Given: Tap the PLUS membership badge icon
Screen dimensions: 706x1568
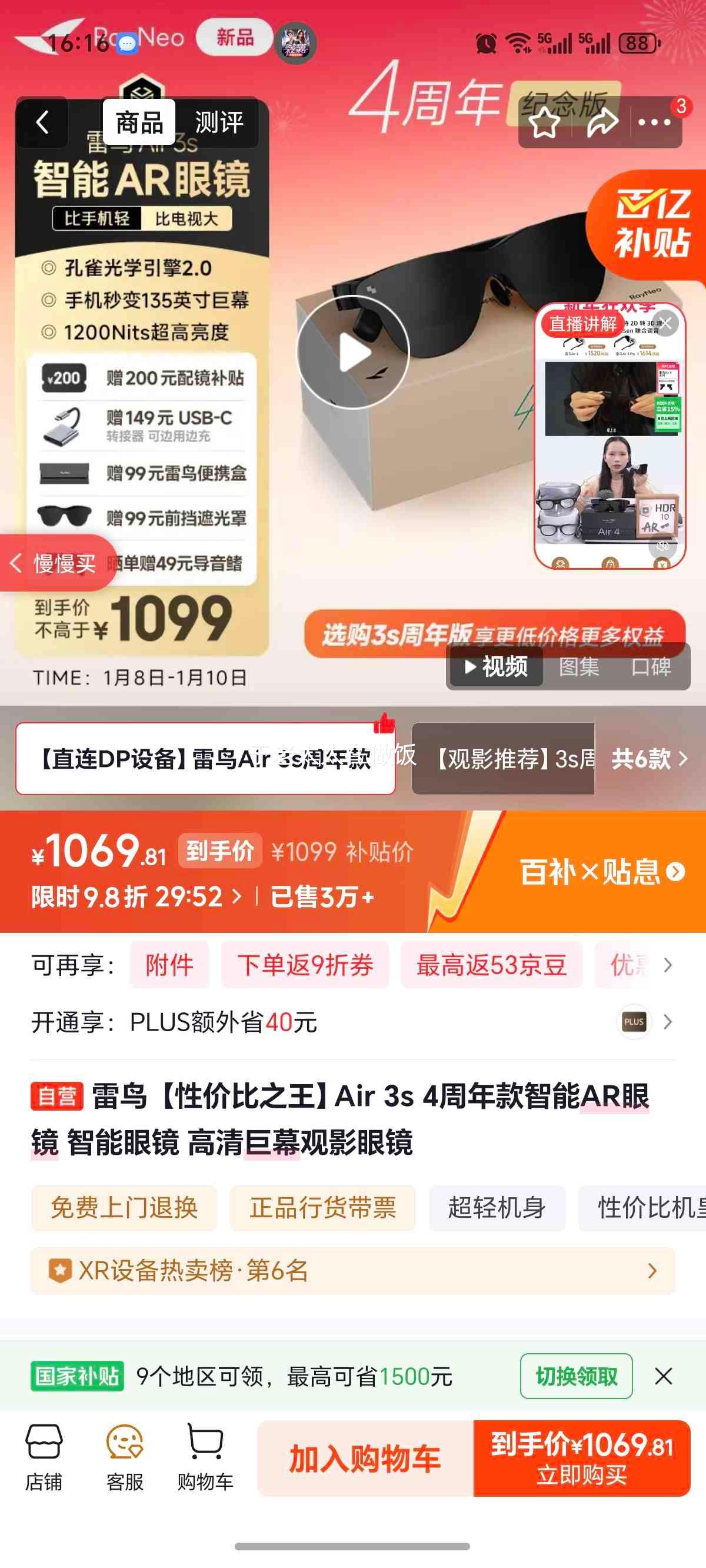Looking at the screenshot, I should point(634,1022).
